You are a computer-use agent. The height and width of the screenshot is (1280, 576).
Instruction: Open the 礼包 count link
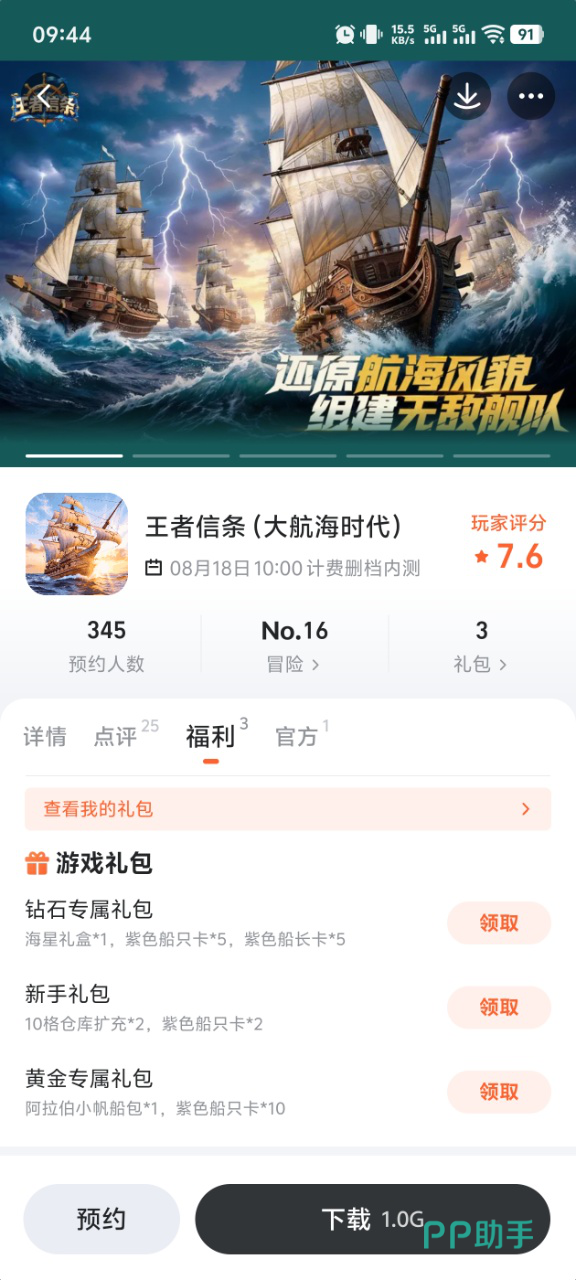tap(481, 646)
